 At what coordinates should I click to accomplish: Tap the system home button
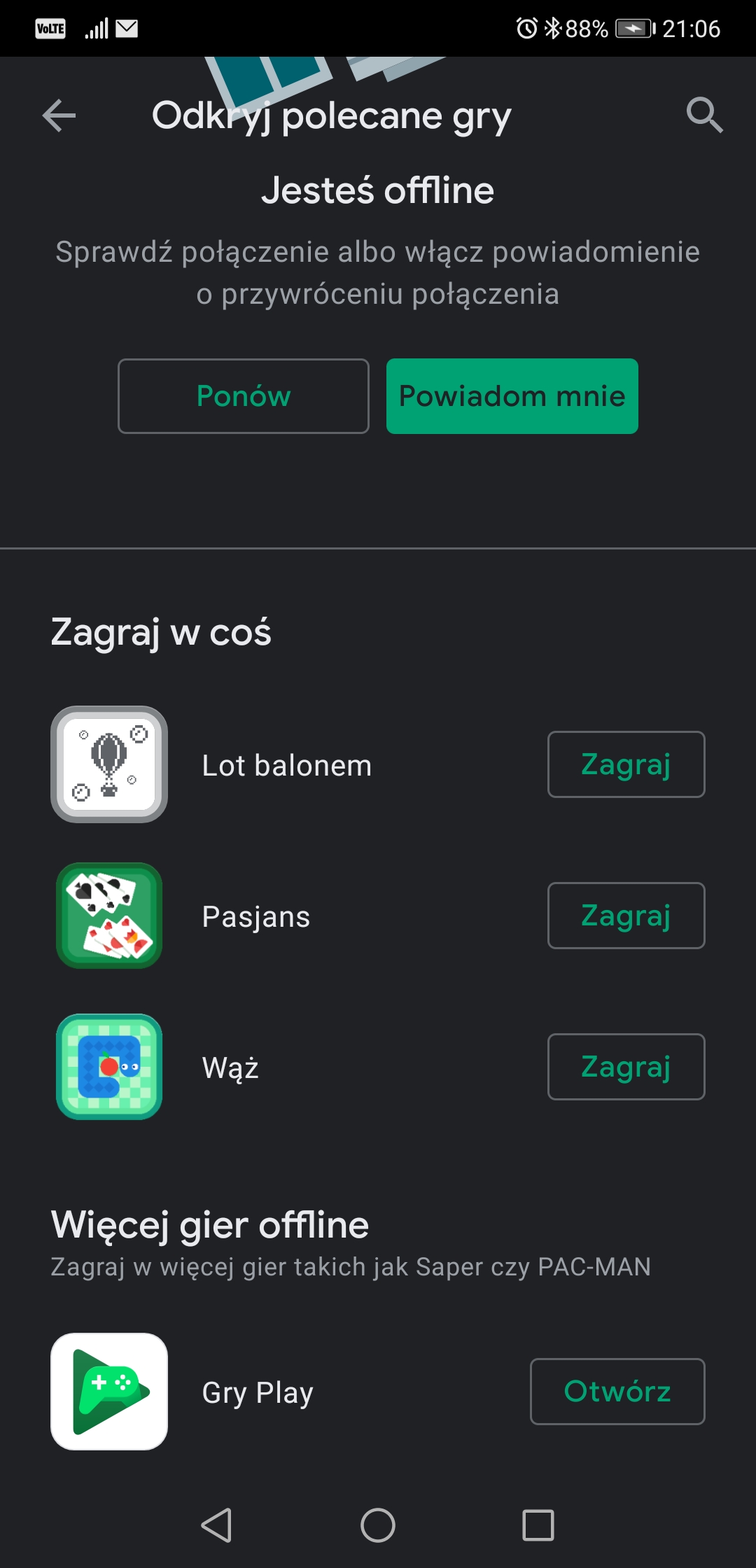378,1525
